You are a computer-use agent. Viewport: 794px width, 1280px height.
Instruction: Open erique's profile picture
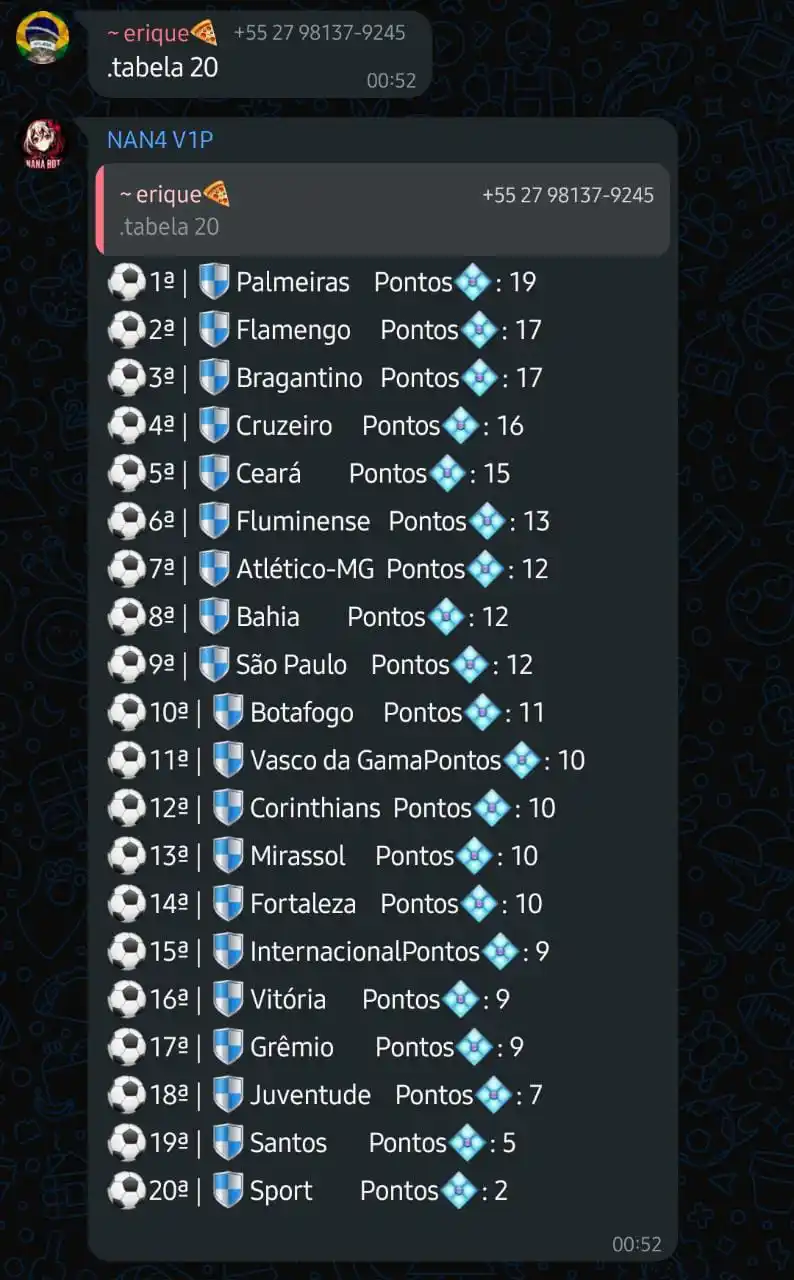(x=42, y=37)
